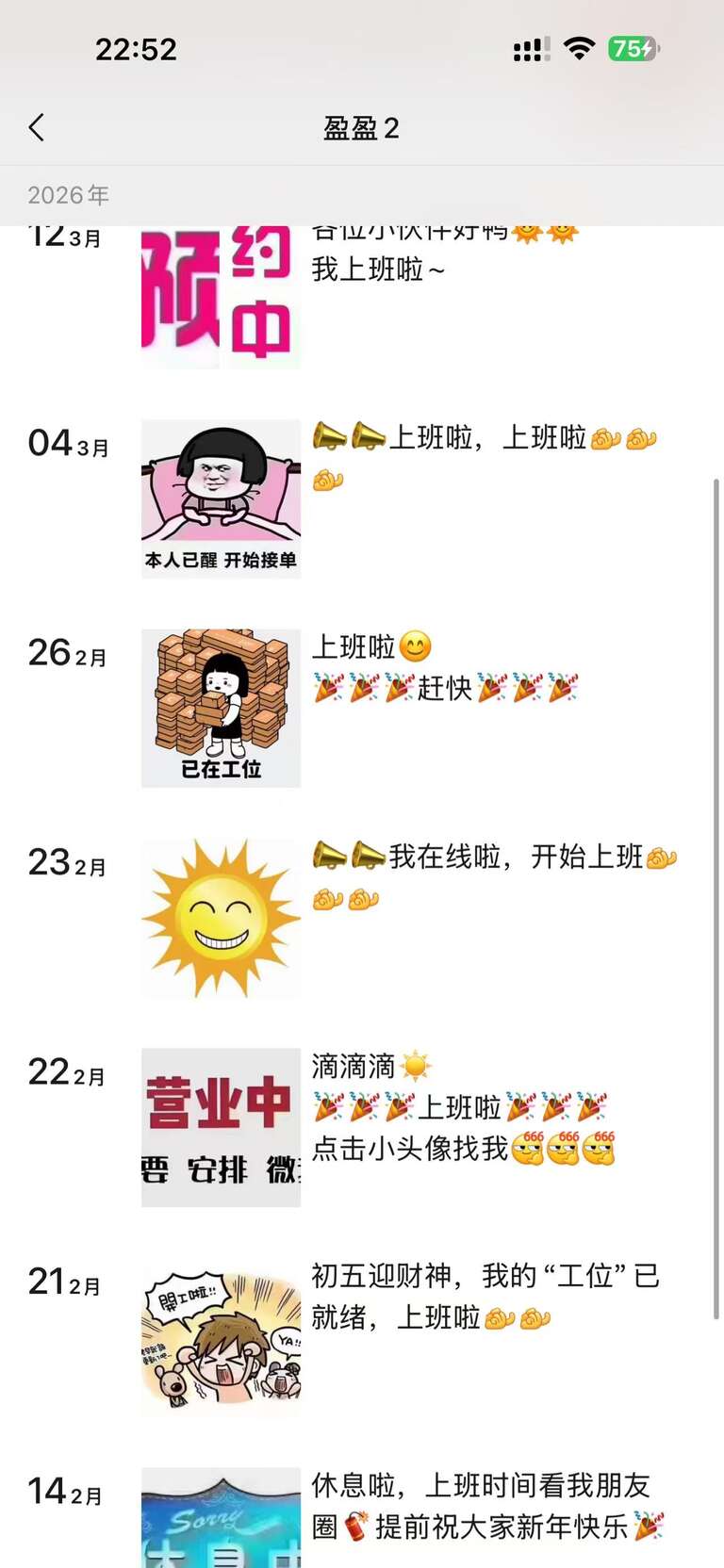The width and height of the screenshot is (724, 1568).
Task: Open post 滴滴滴 点击小头像找我
Action: tap(462, 1107)
